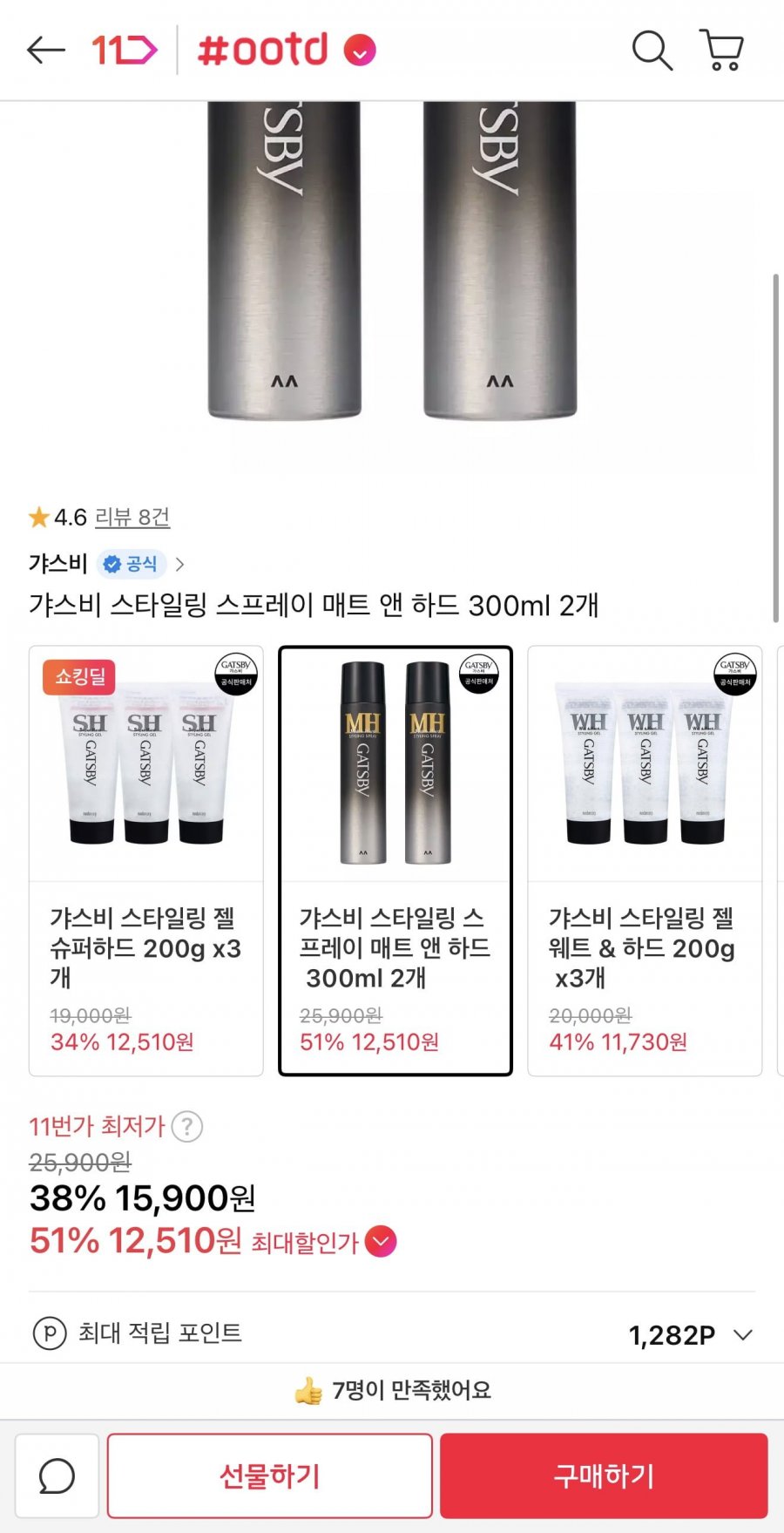Open the 11st home logo
The width and height of the screenshot is (784, 1533).
point(125,51)
